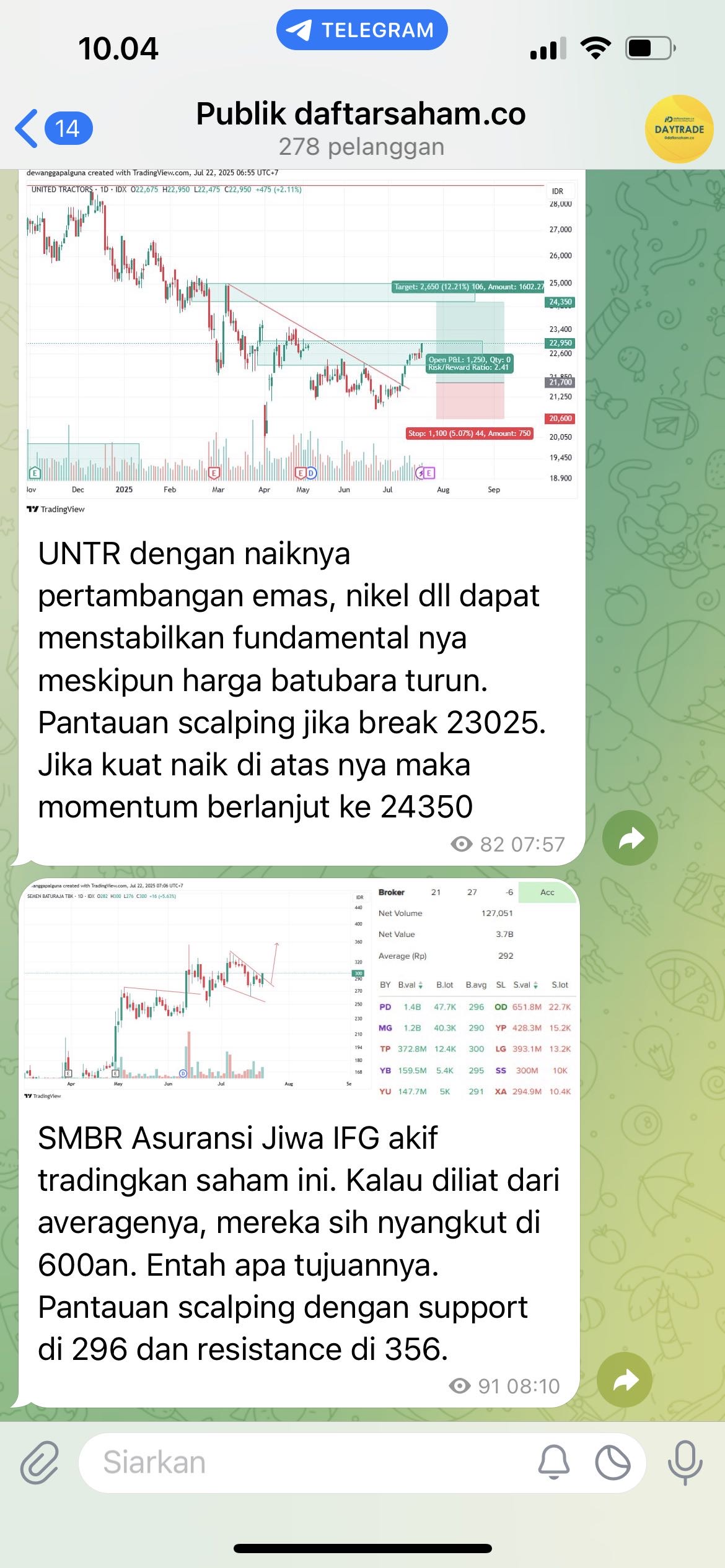This screenshot has height=1568, width=725.
Task: Open the UNTR TradingView chart image
Action: coord(302,341)
